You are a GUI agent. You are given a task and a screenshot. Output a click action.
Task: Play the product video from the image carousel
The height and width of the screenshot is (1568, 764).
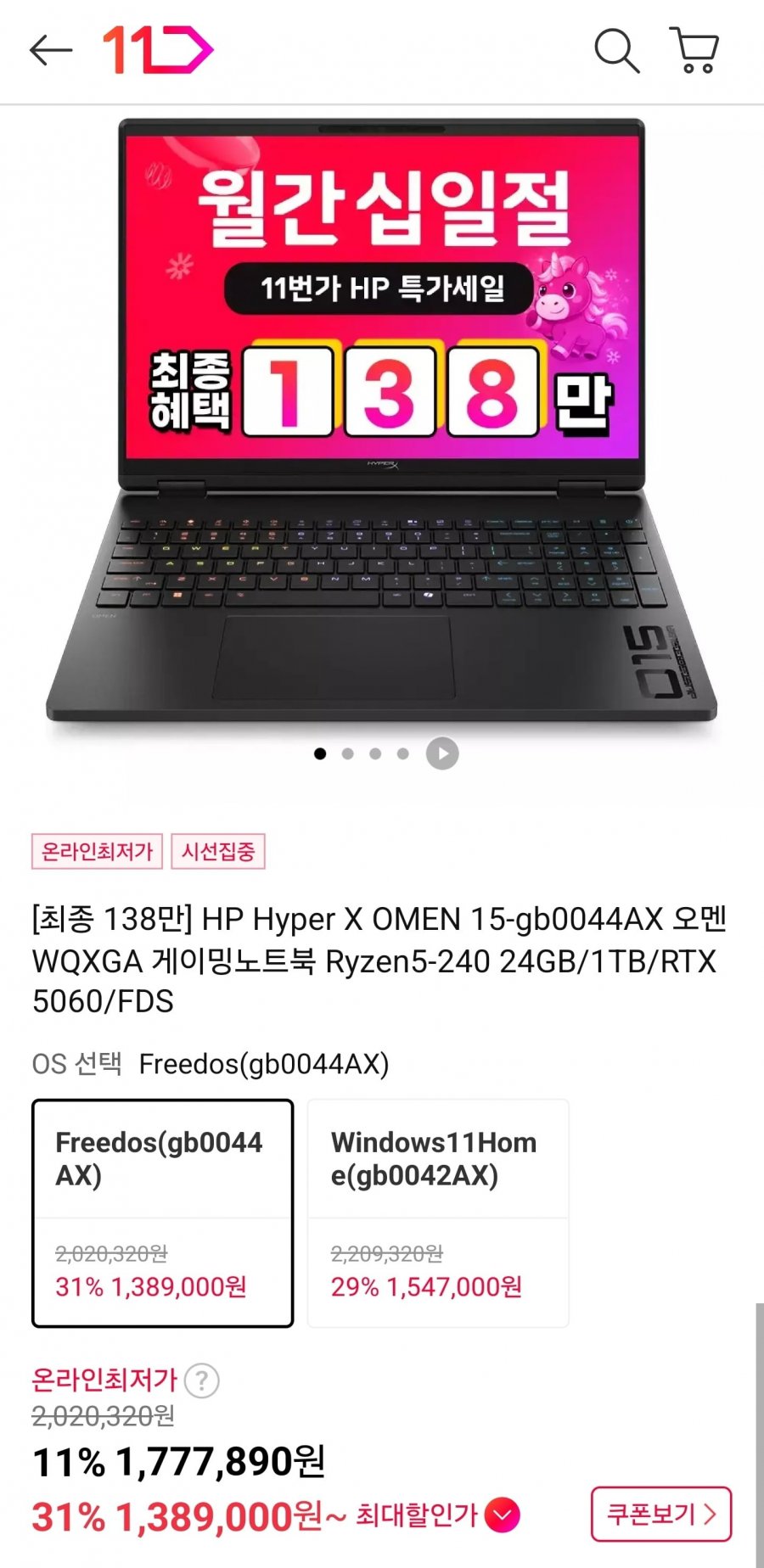(442, 753)
